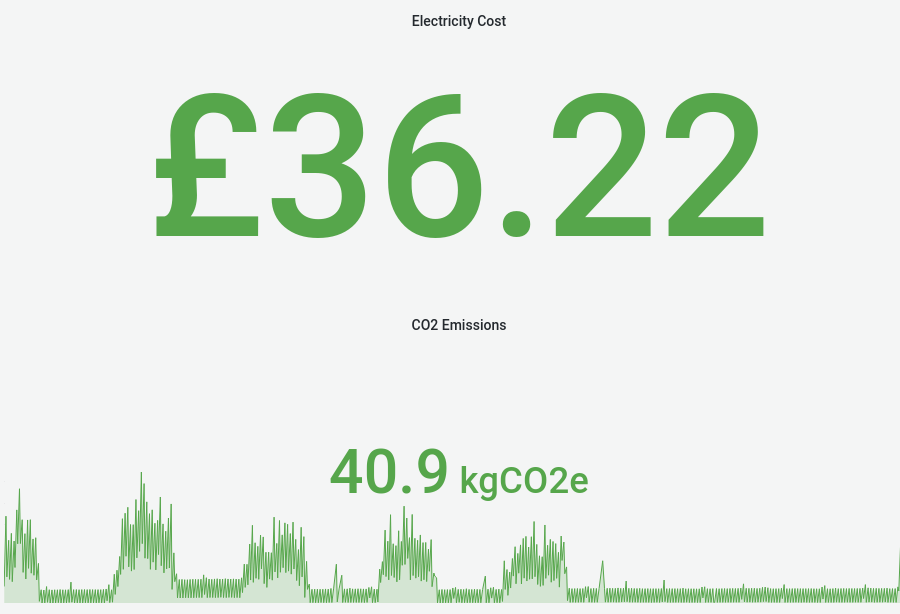The height and width of the screenshot is (614, 900).
Task: Open the CO2 Emissions panel title menu
Action: click(x=458, y=325)
